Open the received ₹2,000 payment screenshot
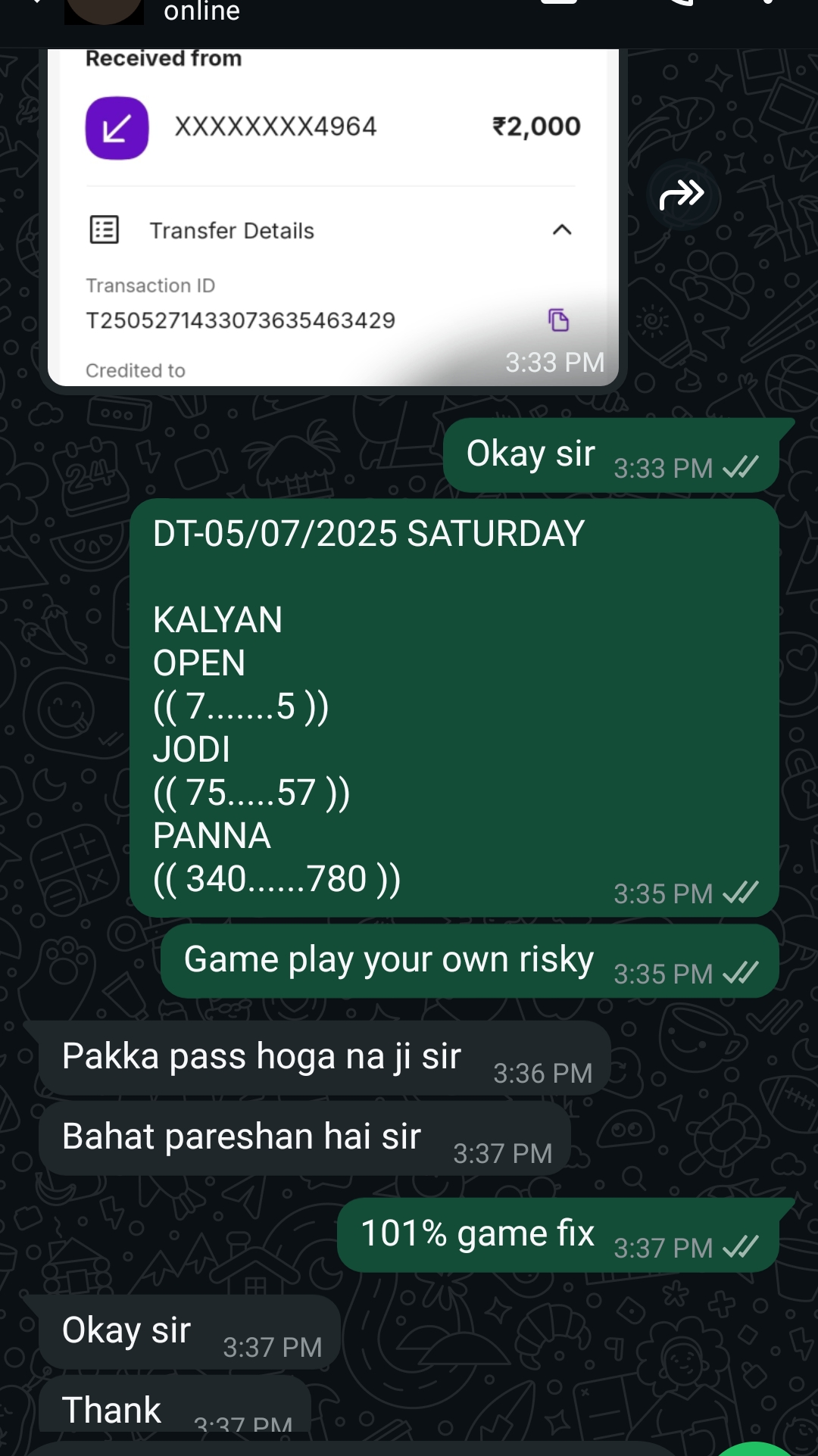The height and width of the screenshot is (1456, 818). tap(333, 220)
